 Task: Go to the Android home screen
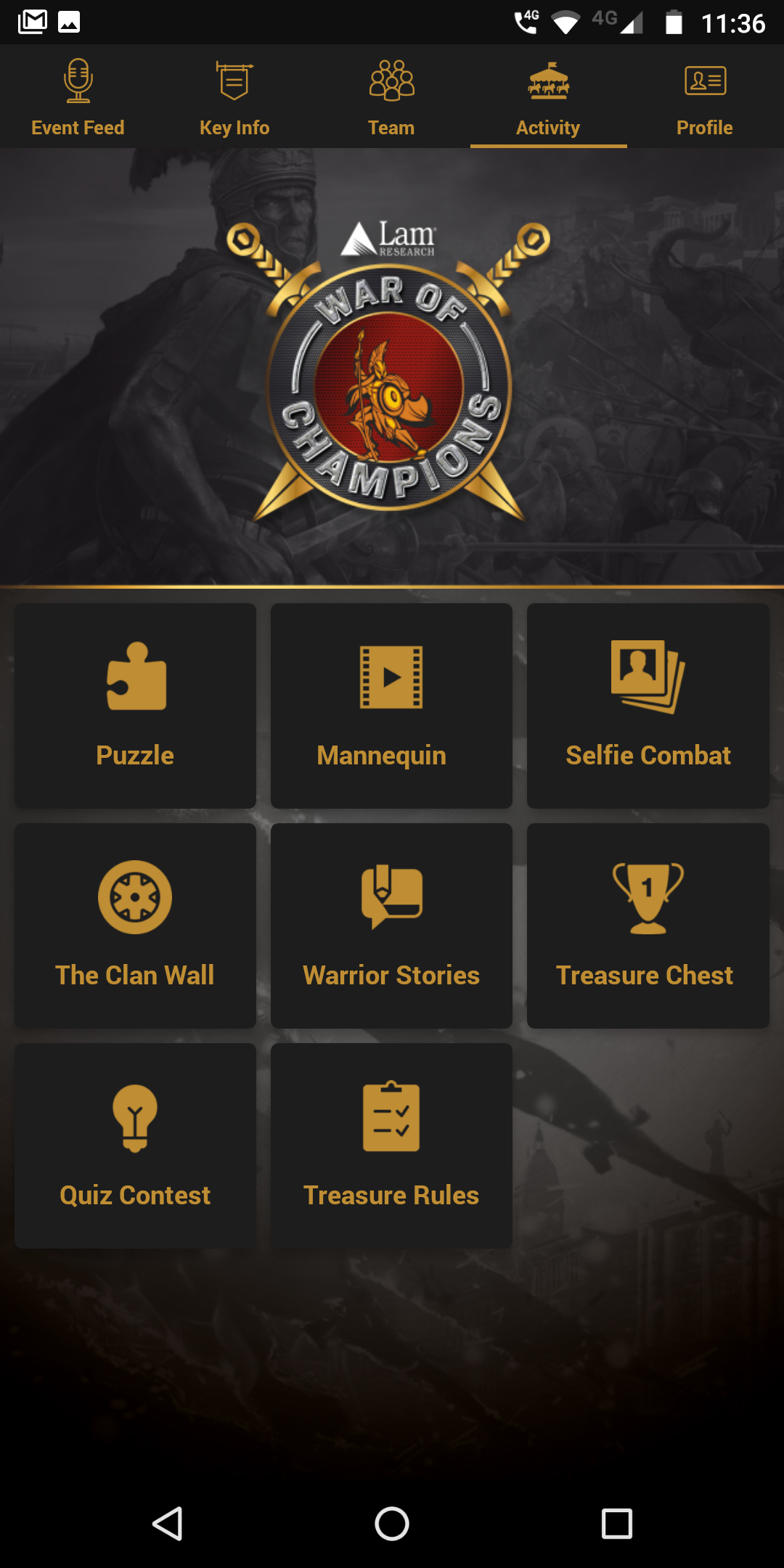pos(392,1523)
